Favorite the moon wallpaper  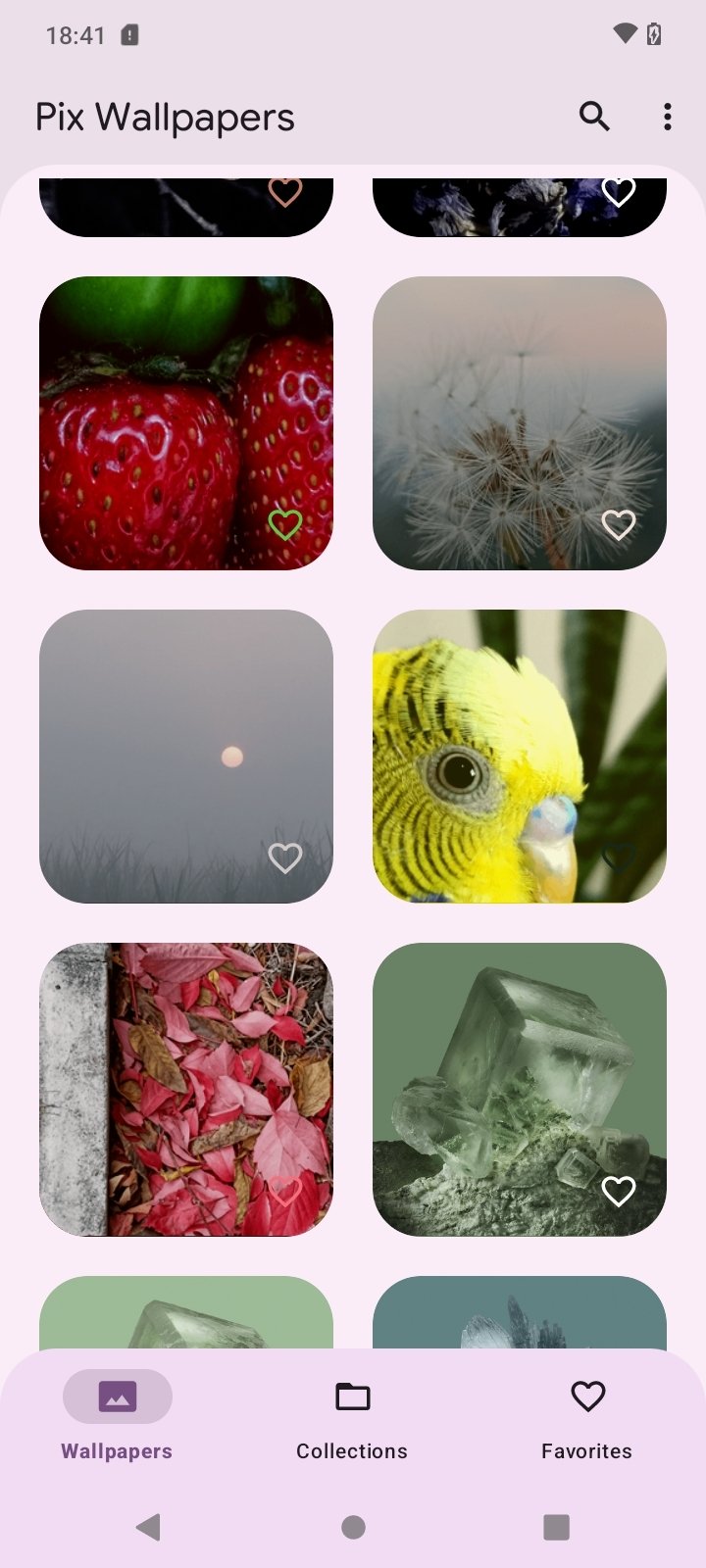[x=284, y=857]
